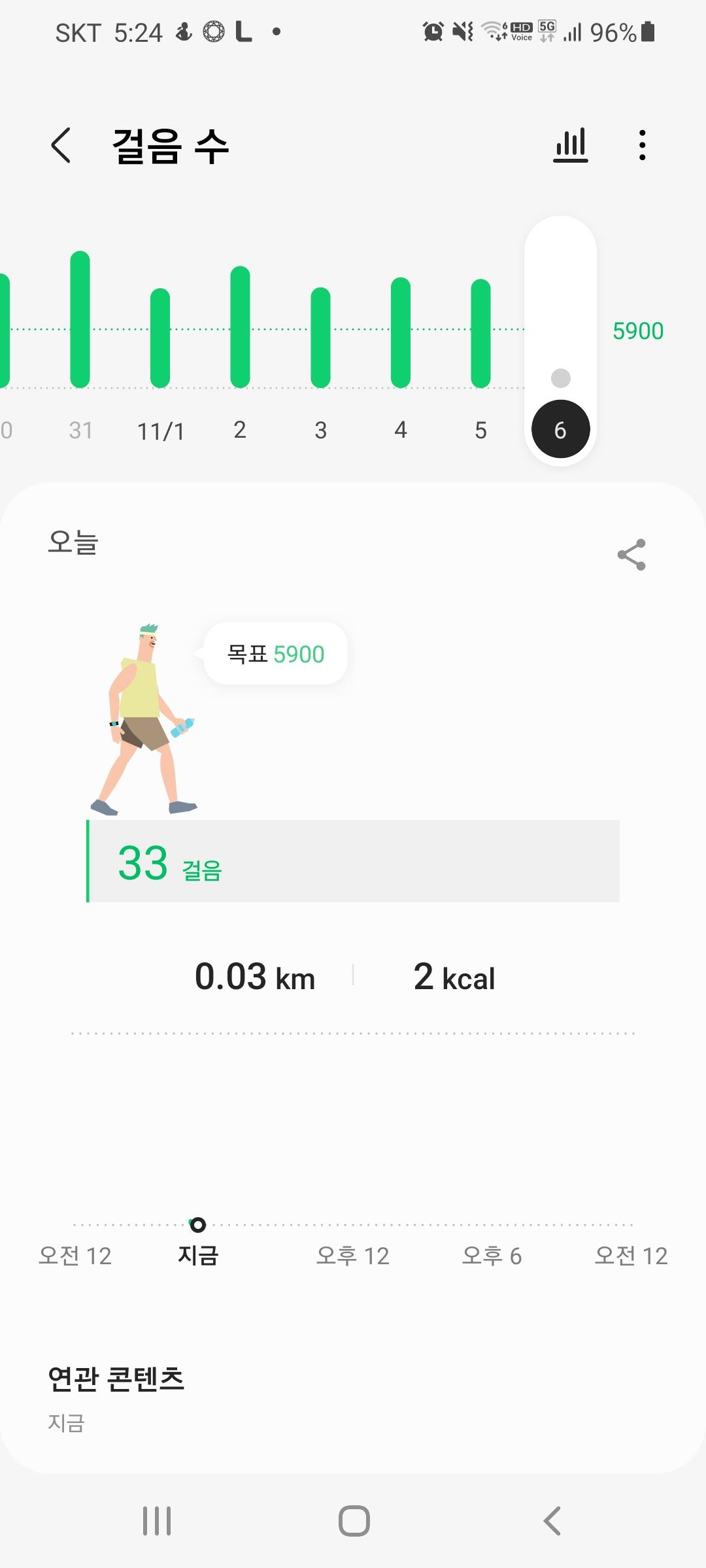Tap the 목표 5900 goal bubble

coord(275,653)
